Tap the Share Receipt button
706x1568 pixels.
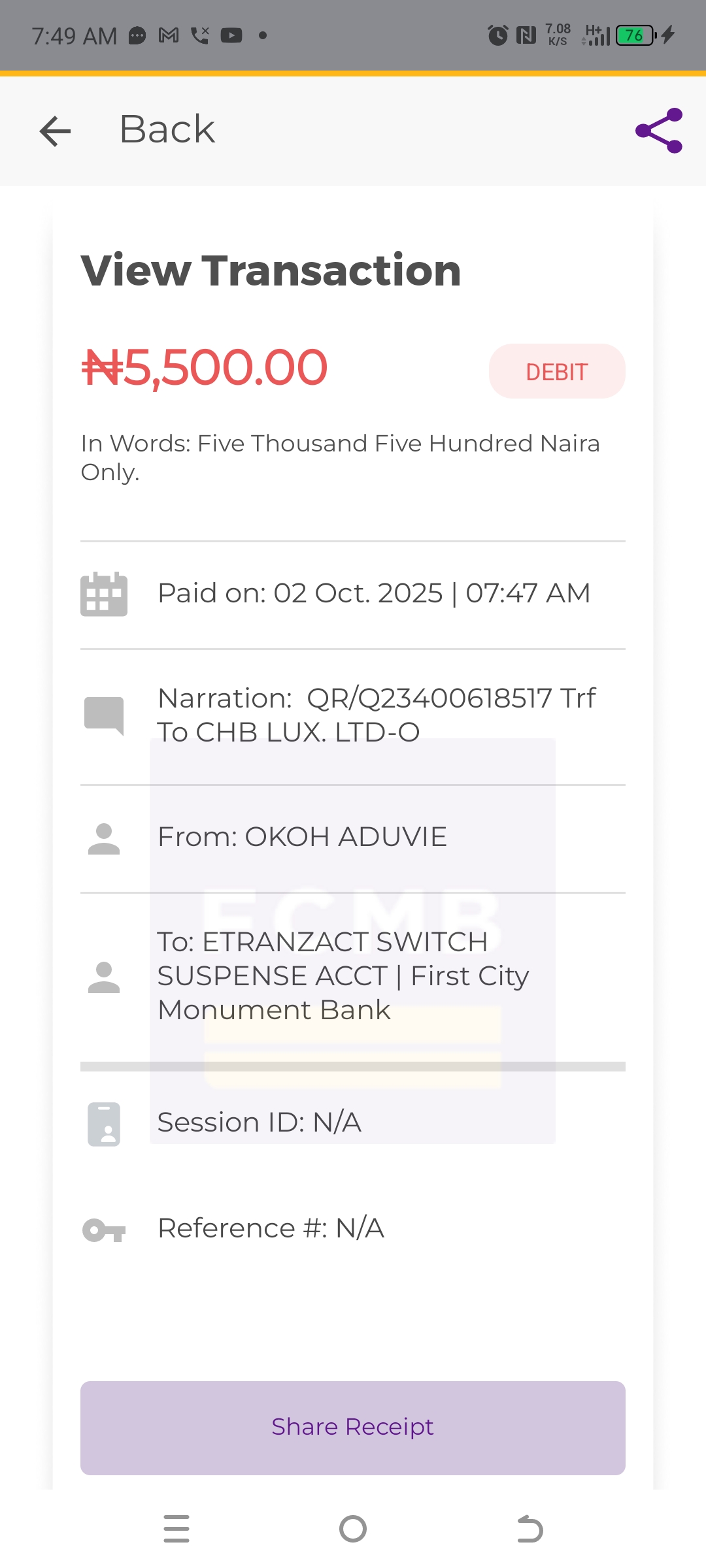pyautogui.click(x=353, y=1428)
